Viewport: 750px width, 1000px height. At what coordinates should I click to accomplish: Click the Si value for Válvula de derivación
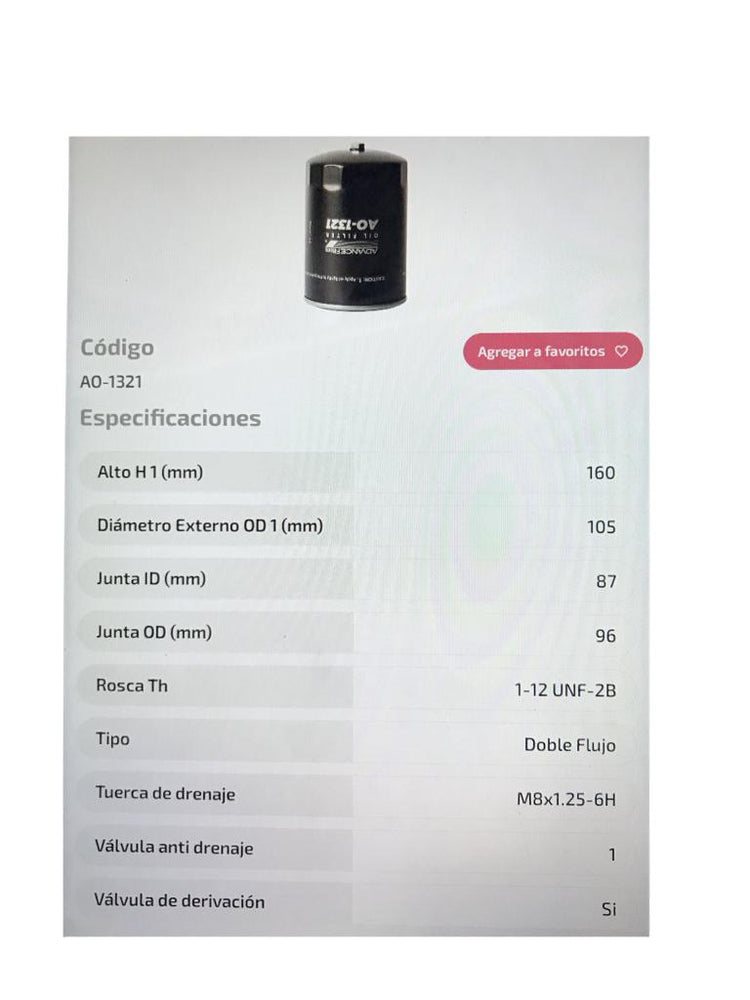point(609,900)
